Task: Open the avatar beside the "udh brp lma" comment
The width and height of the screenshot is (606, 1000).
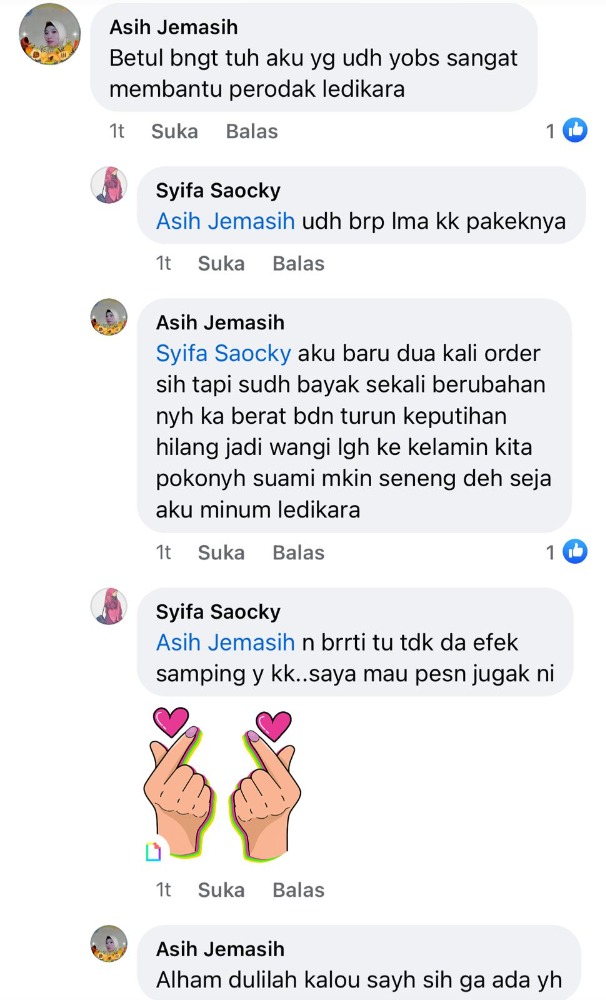Action: (x=109, y=185)
